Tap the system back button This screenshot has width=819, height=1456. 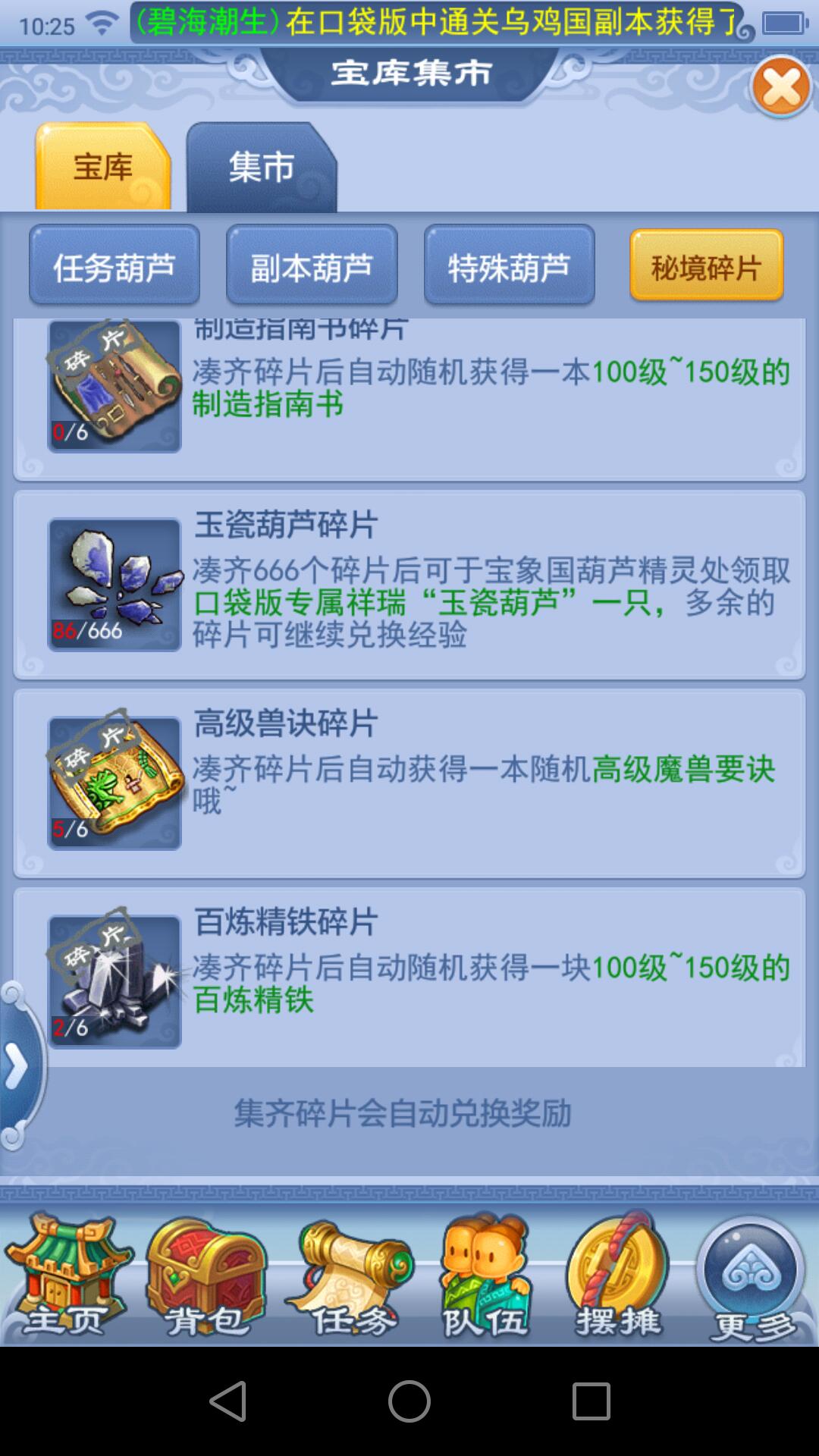point(227,1401)
